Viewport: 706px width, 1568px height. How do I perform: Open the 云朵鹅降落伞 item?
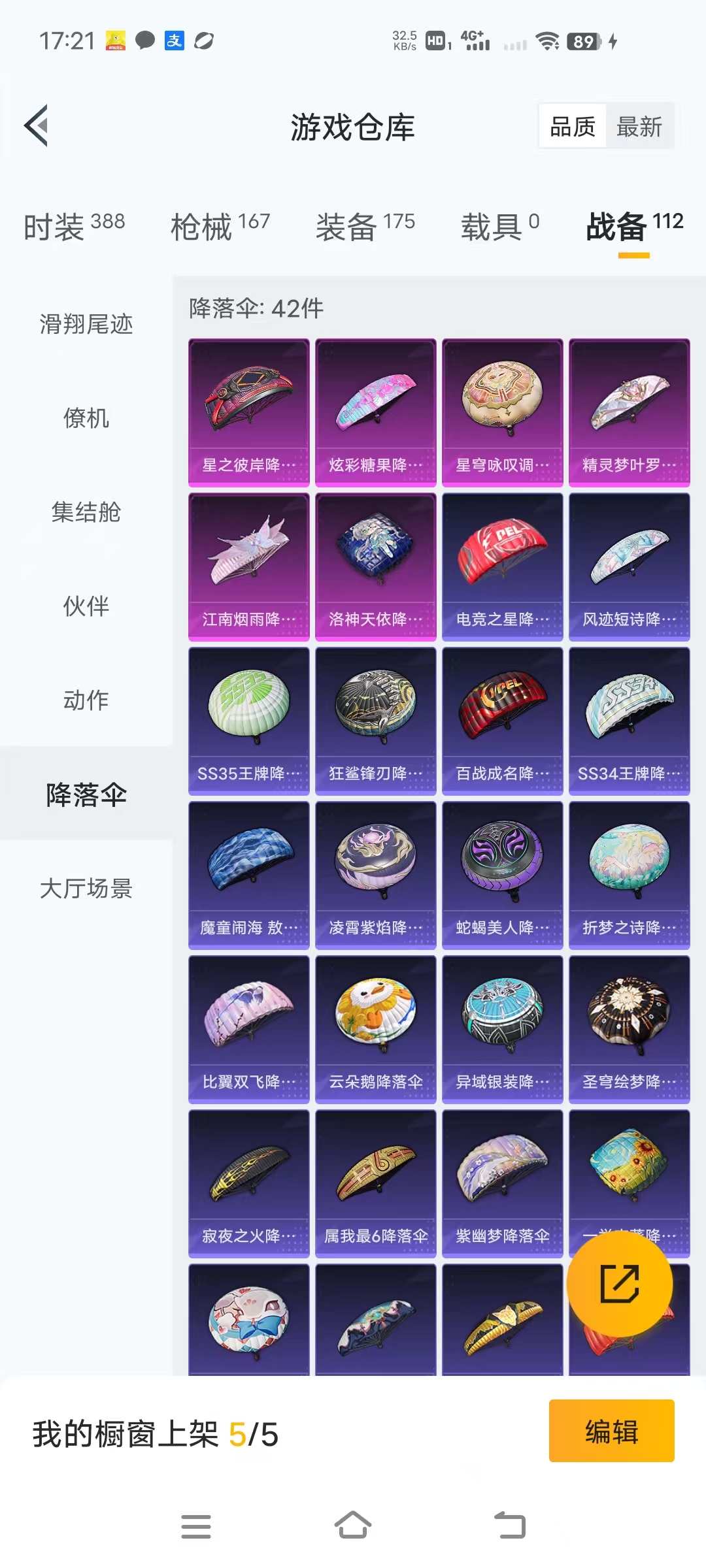click(375, 1028)
